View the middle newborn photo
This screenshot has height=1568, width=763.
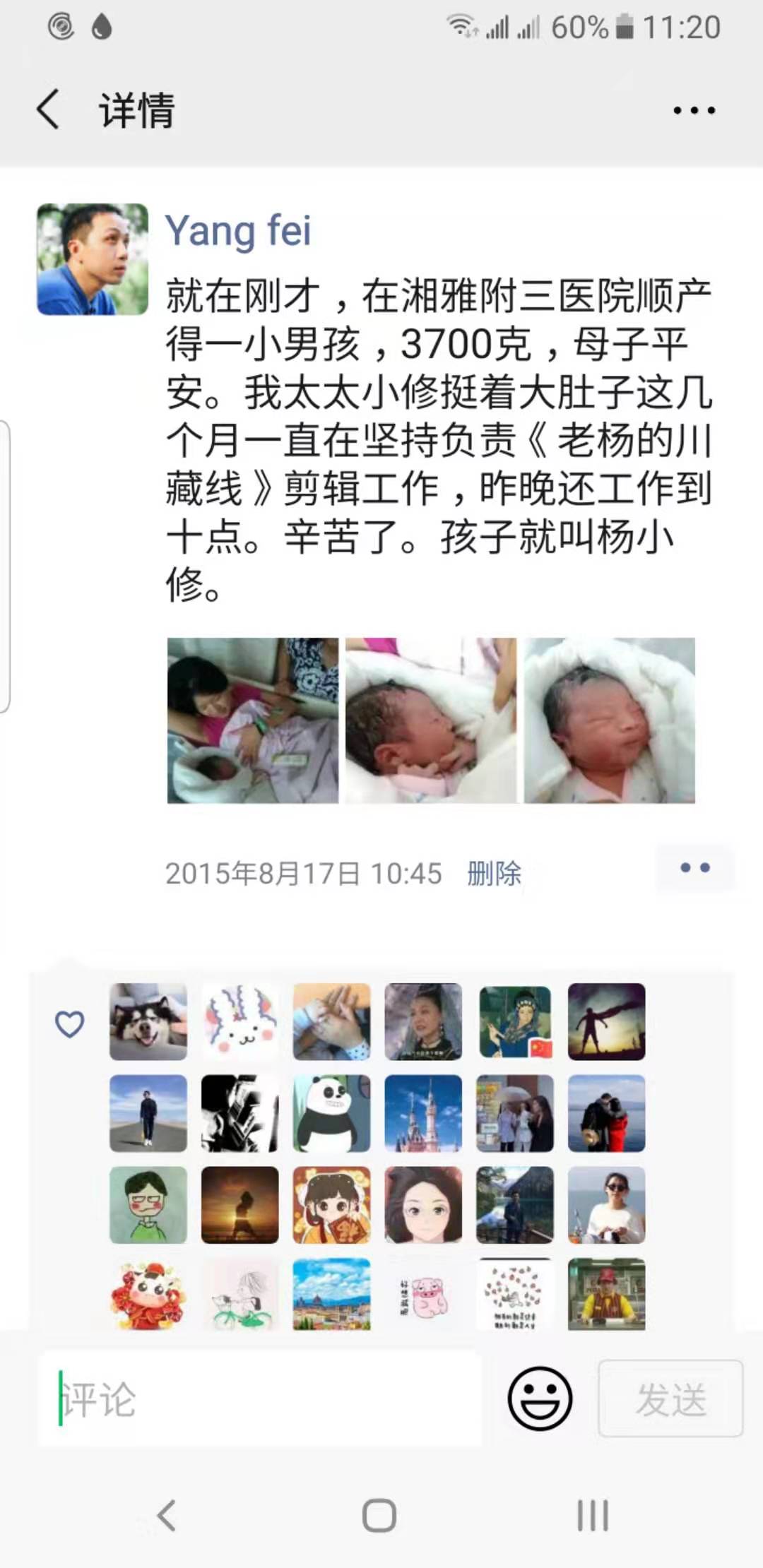431,720
